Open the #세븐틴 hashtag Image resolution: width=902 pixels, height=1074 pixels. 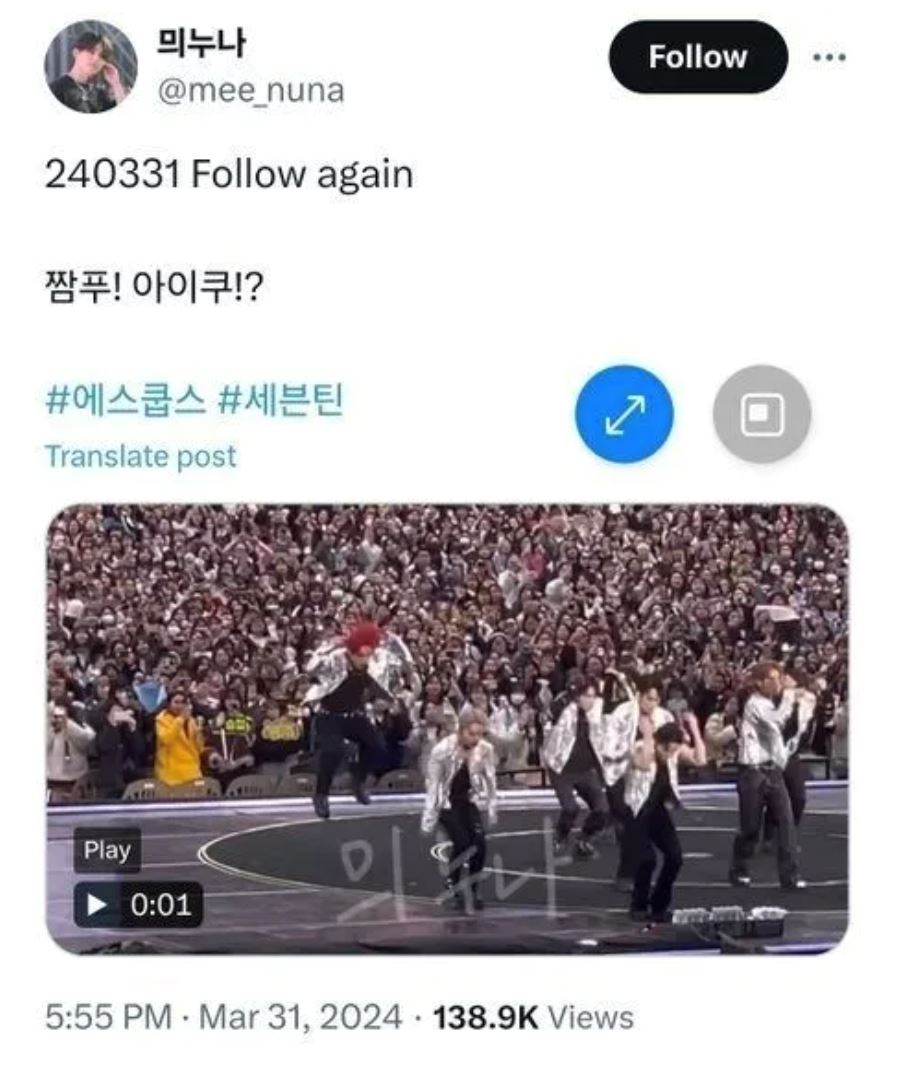pyautogui.click(x=280, y=401)
